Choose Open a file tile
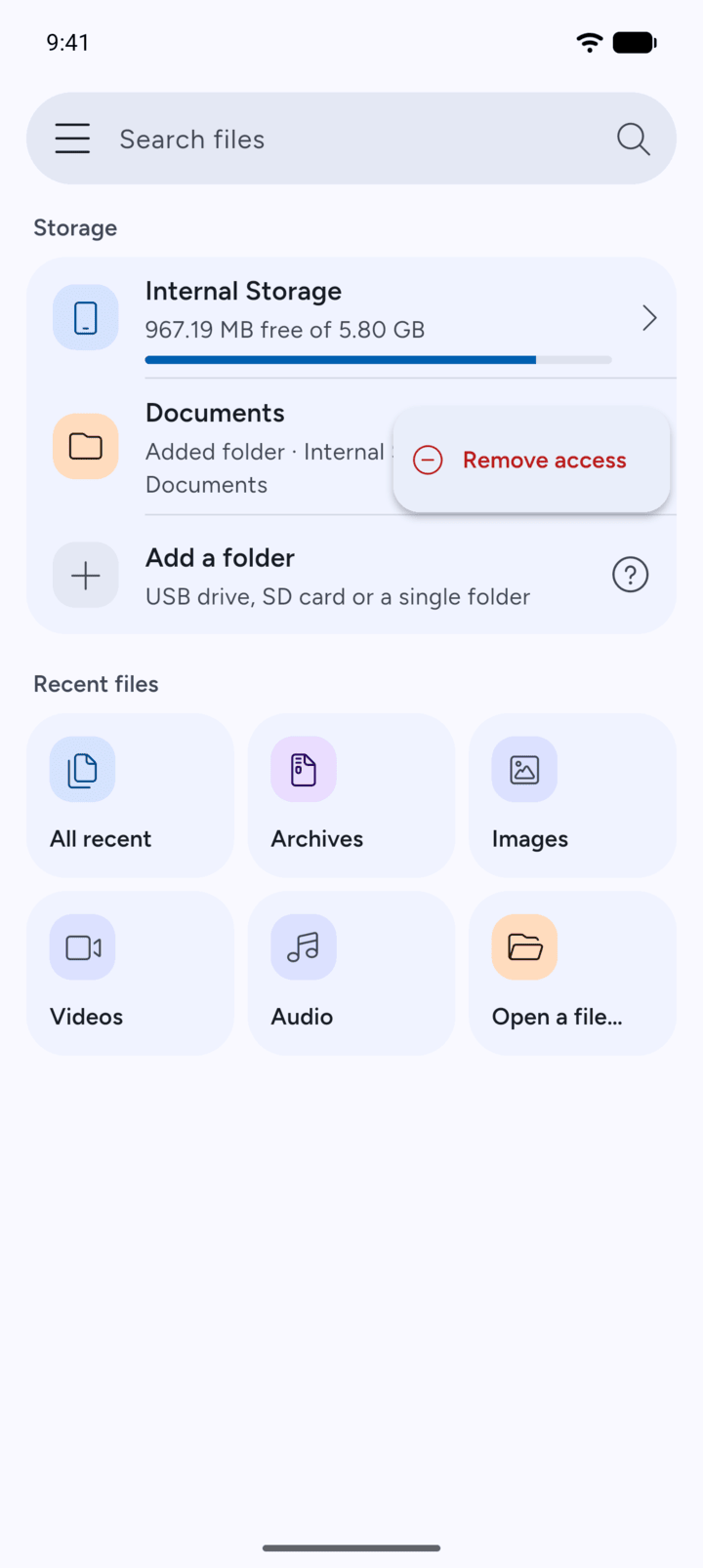 572,973
